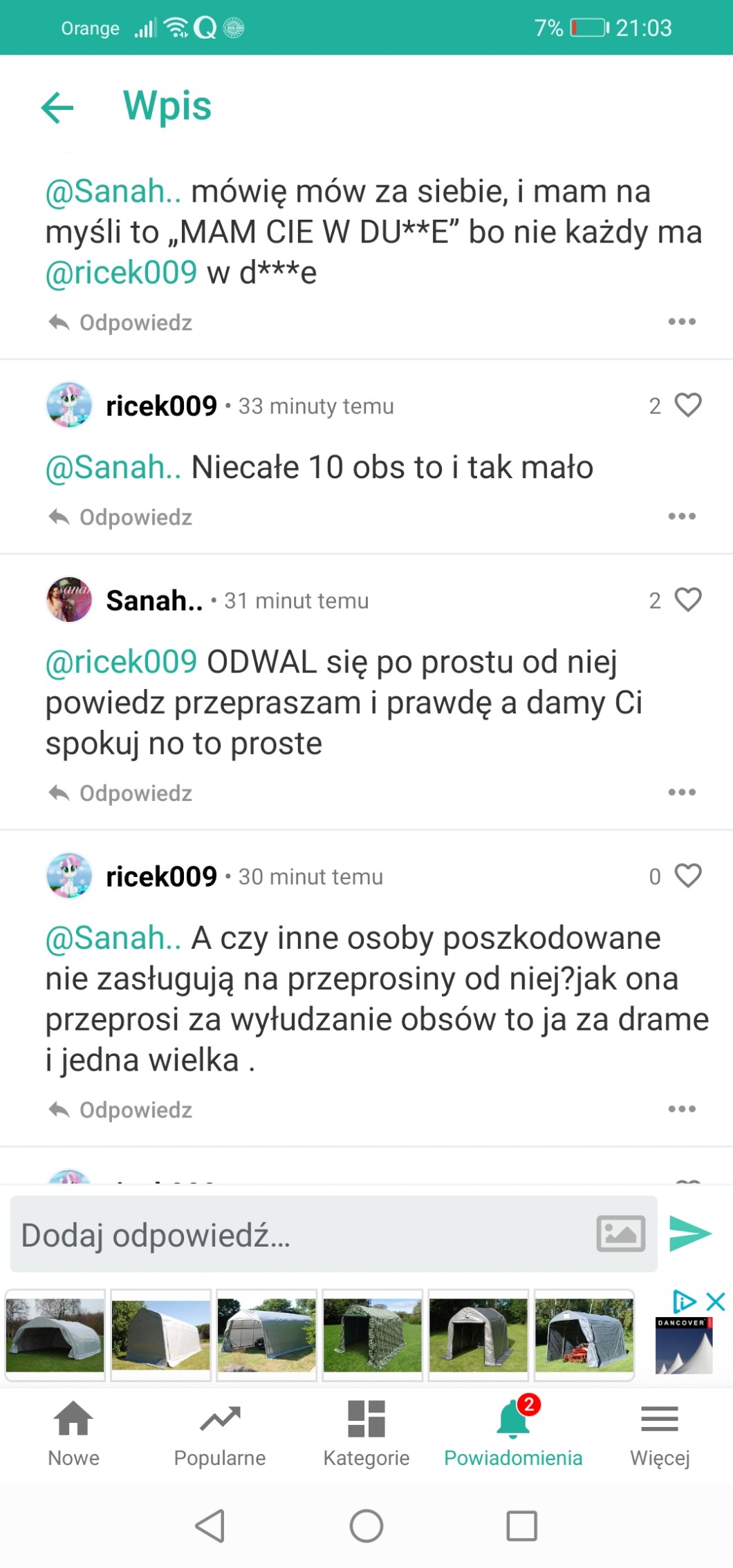Attach an image to the reply
Viewport: 733px width, 1568px height.
(x=620, y=1234)
